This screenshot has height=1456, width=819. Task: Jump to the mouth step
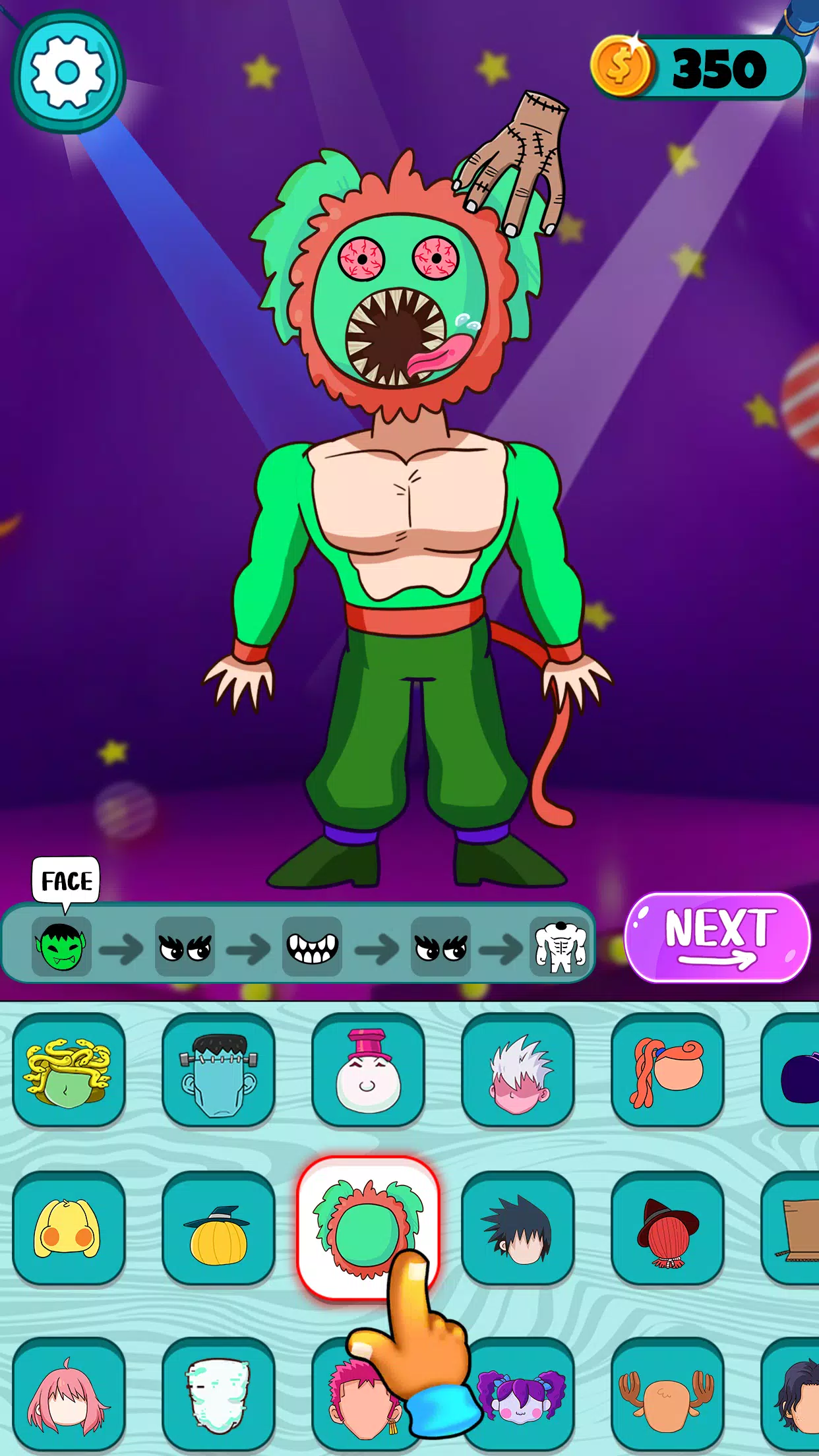[312, 946]
